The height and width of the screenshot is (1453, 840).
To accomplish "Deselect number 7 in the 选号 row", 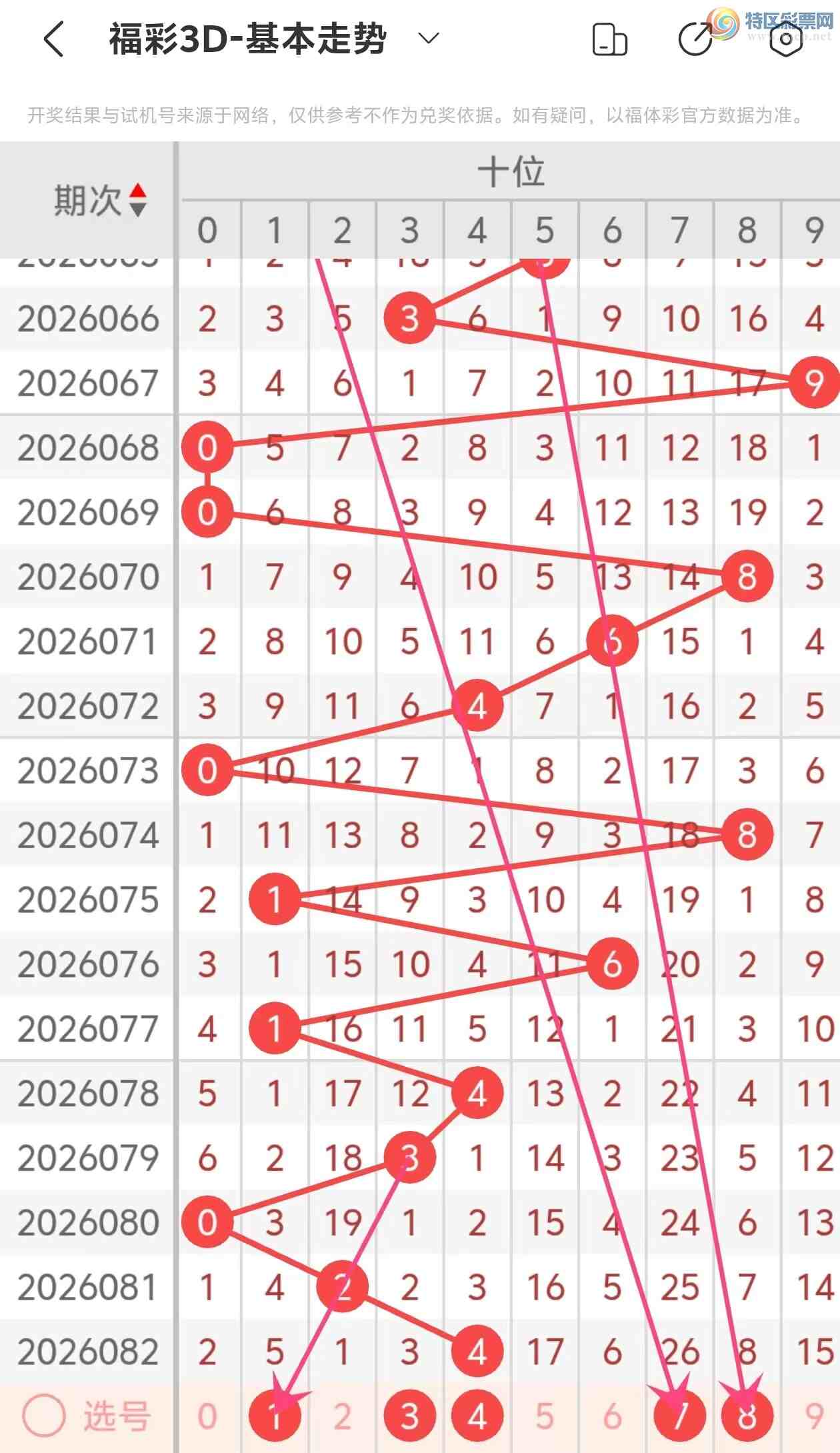I will point(679,1415).
